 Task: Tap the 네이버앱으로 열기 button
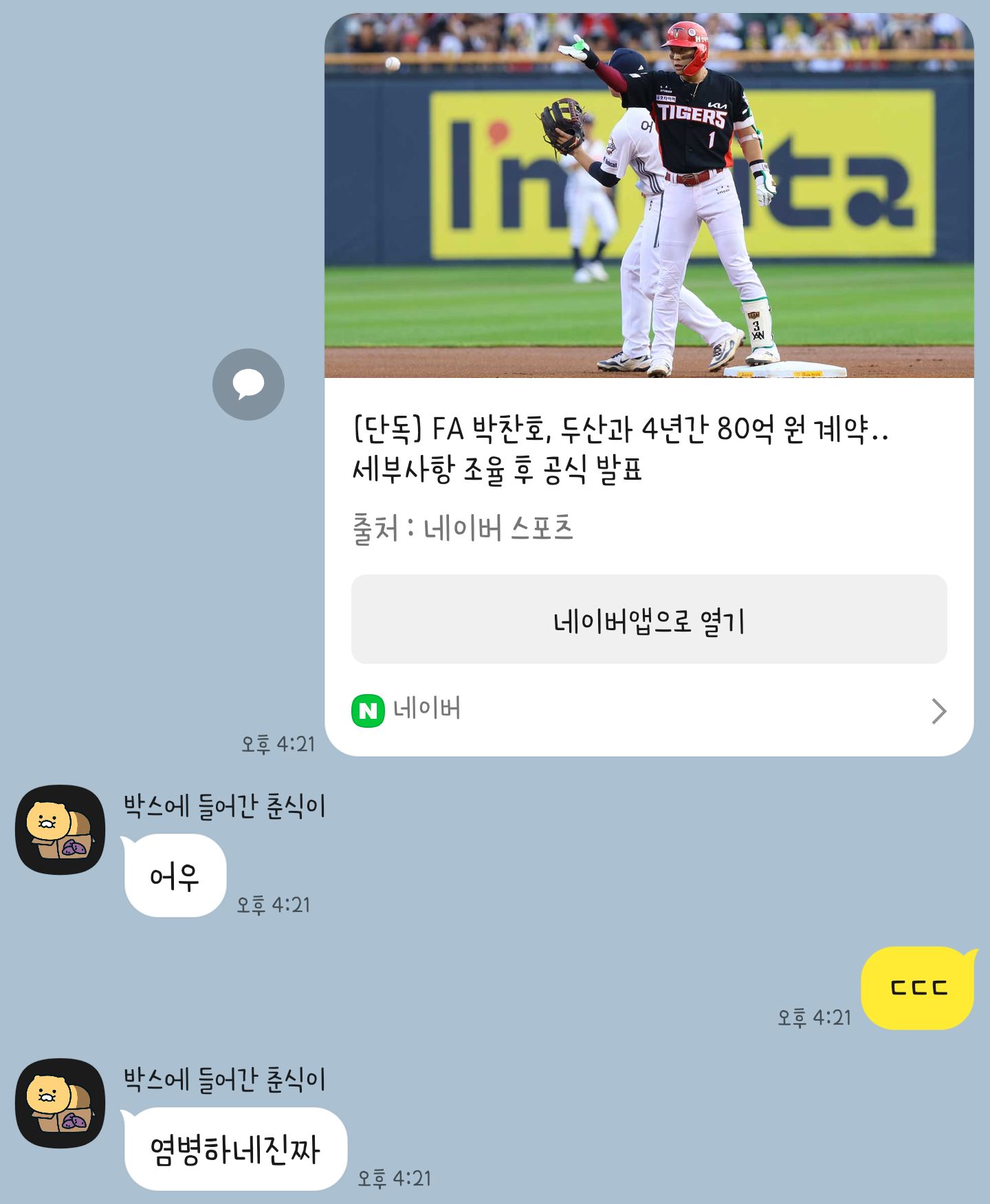(x=649, y=619)
